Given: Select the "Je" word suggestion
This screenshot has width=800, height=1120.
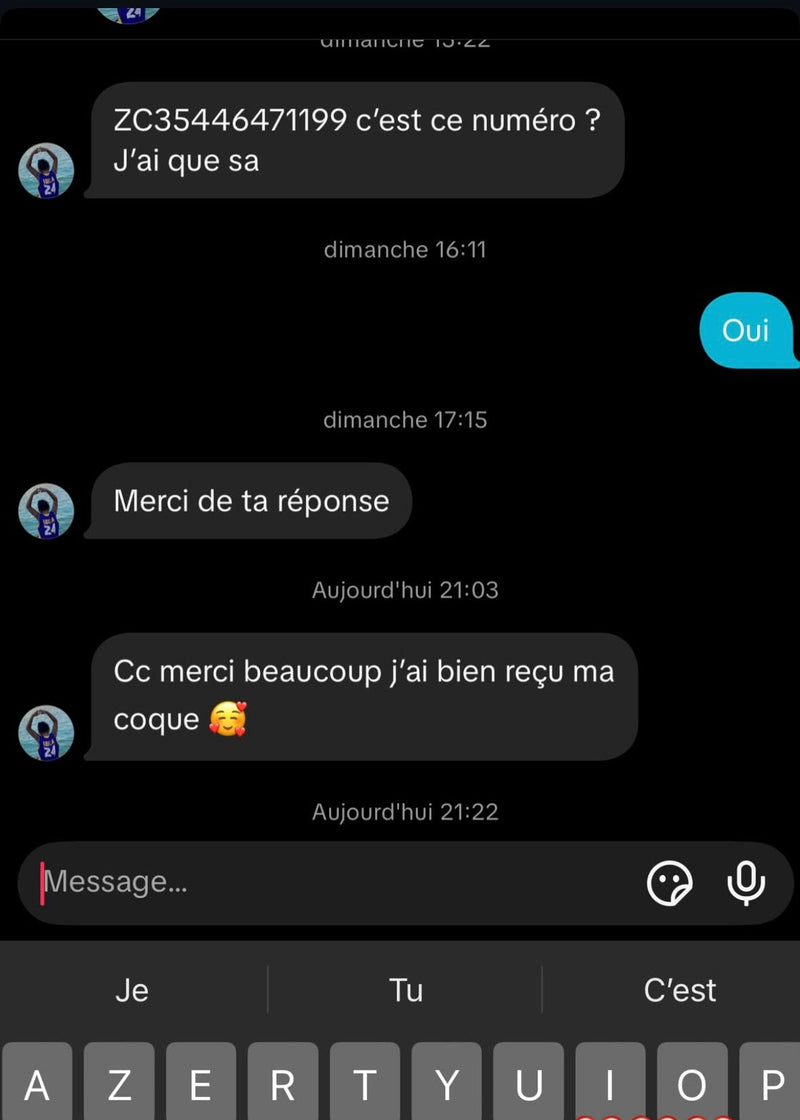Looking at the screenshot, I should 132,990.
